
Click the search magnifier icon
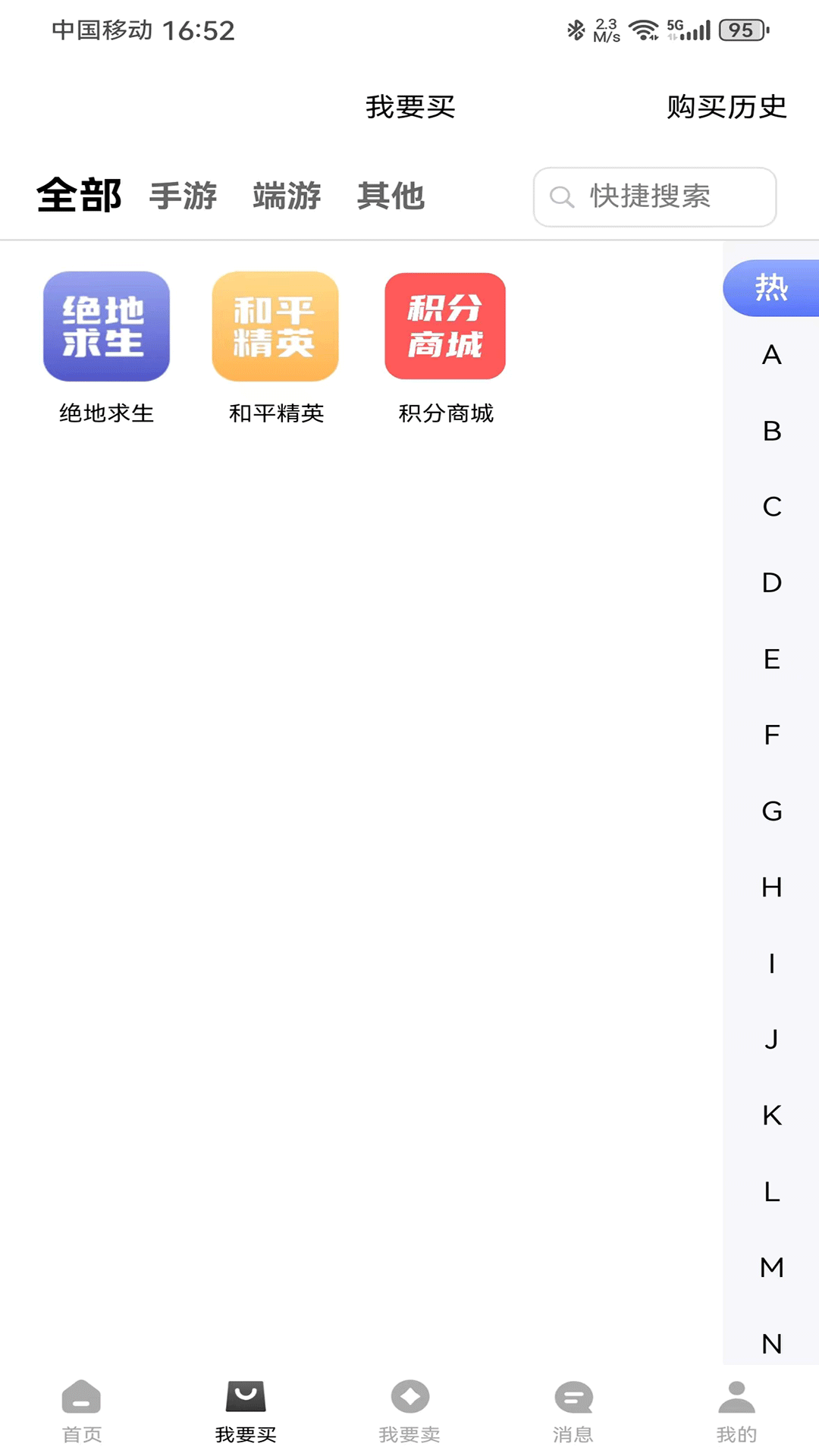pos(562,197)
